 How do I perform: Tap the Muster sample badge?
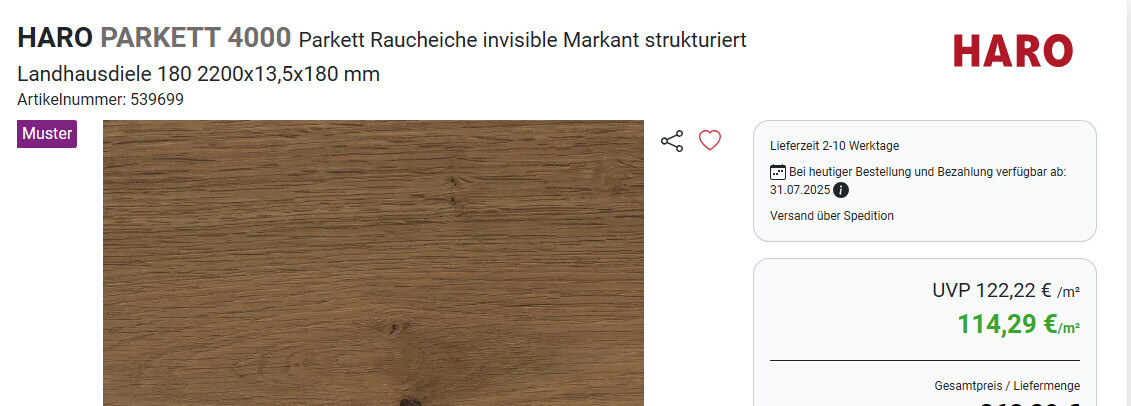pyautogui.click(x=47, y=134)
